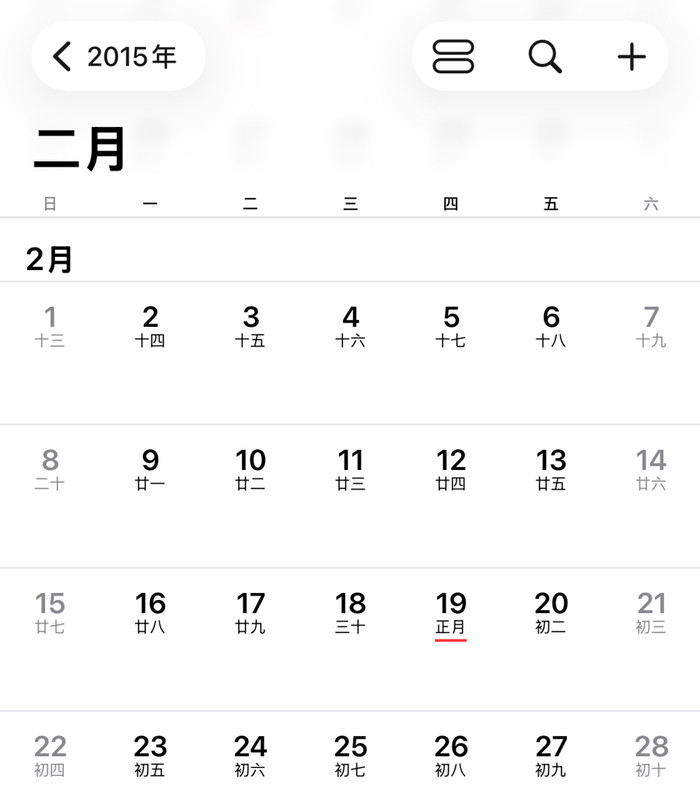Choose February 10

250,469
